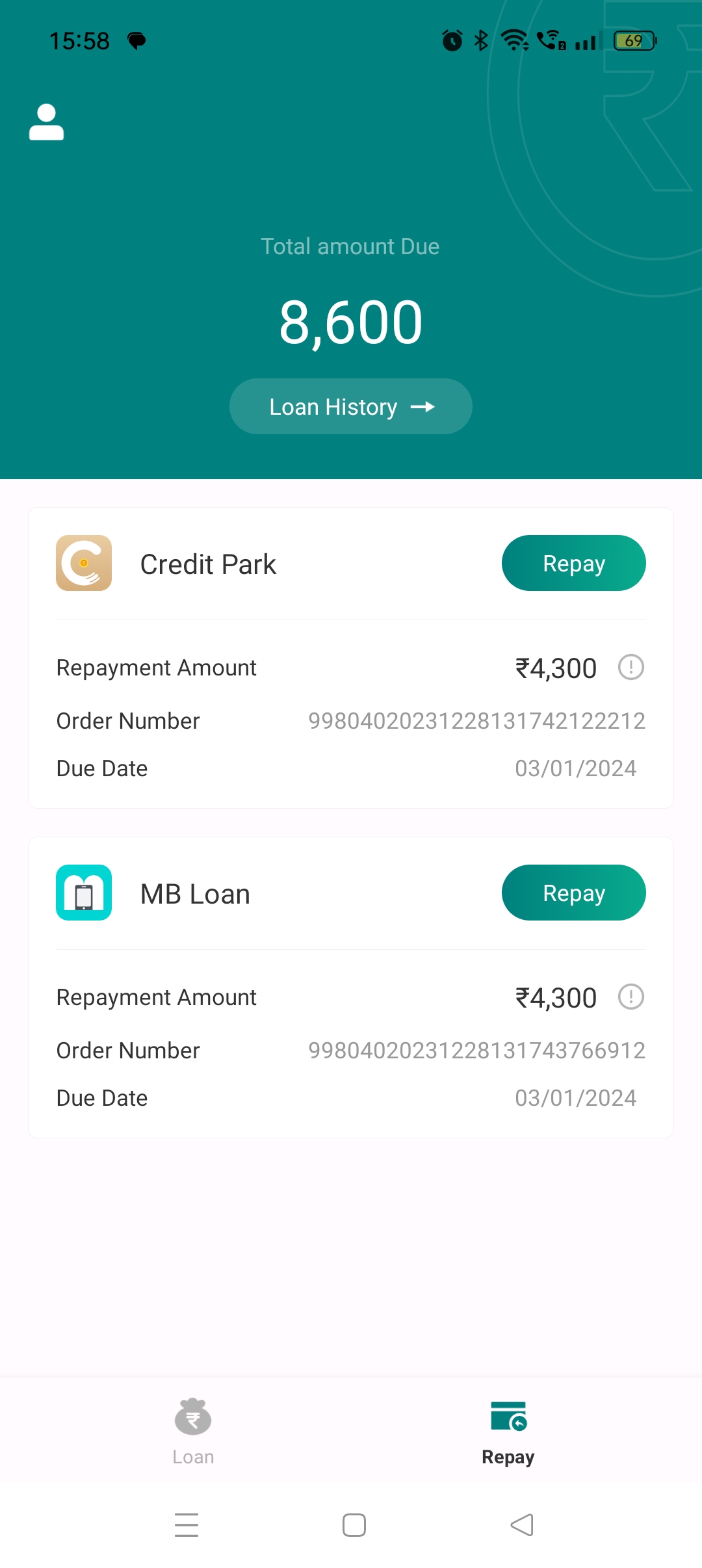This screenshot has width=702, height=1568.
Task: View info for MB Loan repayment amount
Action: 630,997
